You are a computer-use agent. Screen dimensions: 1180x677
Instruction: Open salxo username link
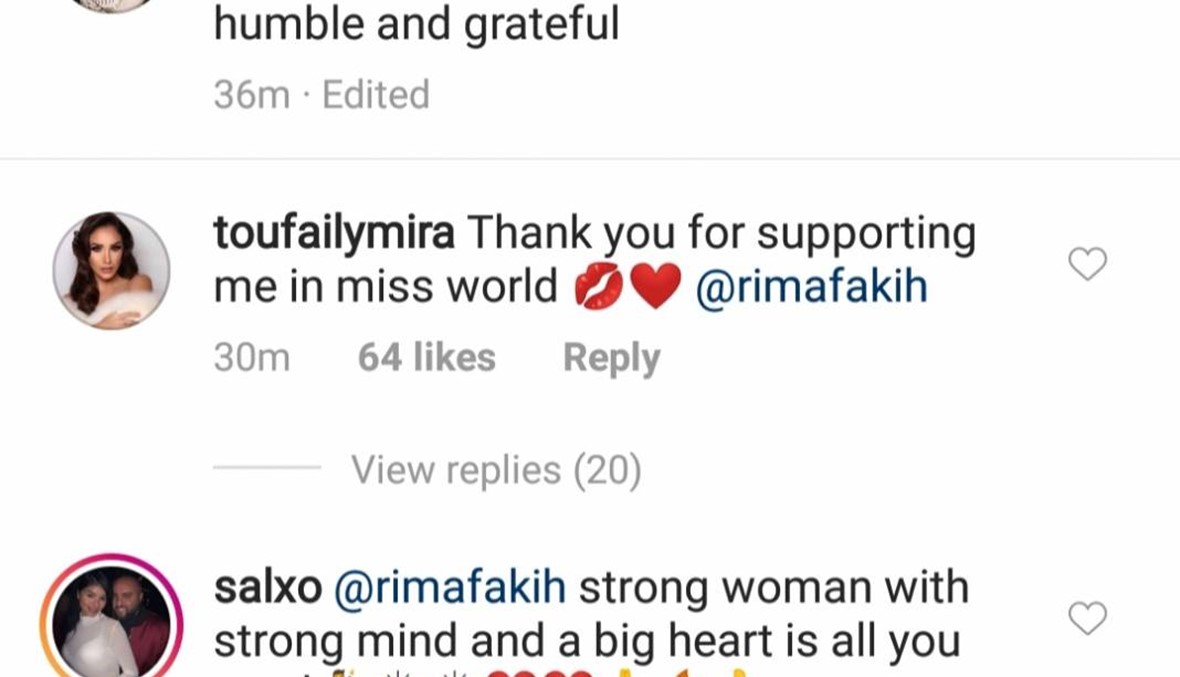click(268, 588)
